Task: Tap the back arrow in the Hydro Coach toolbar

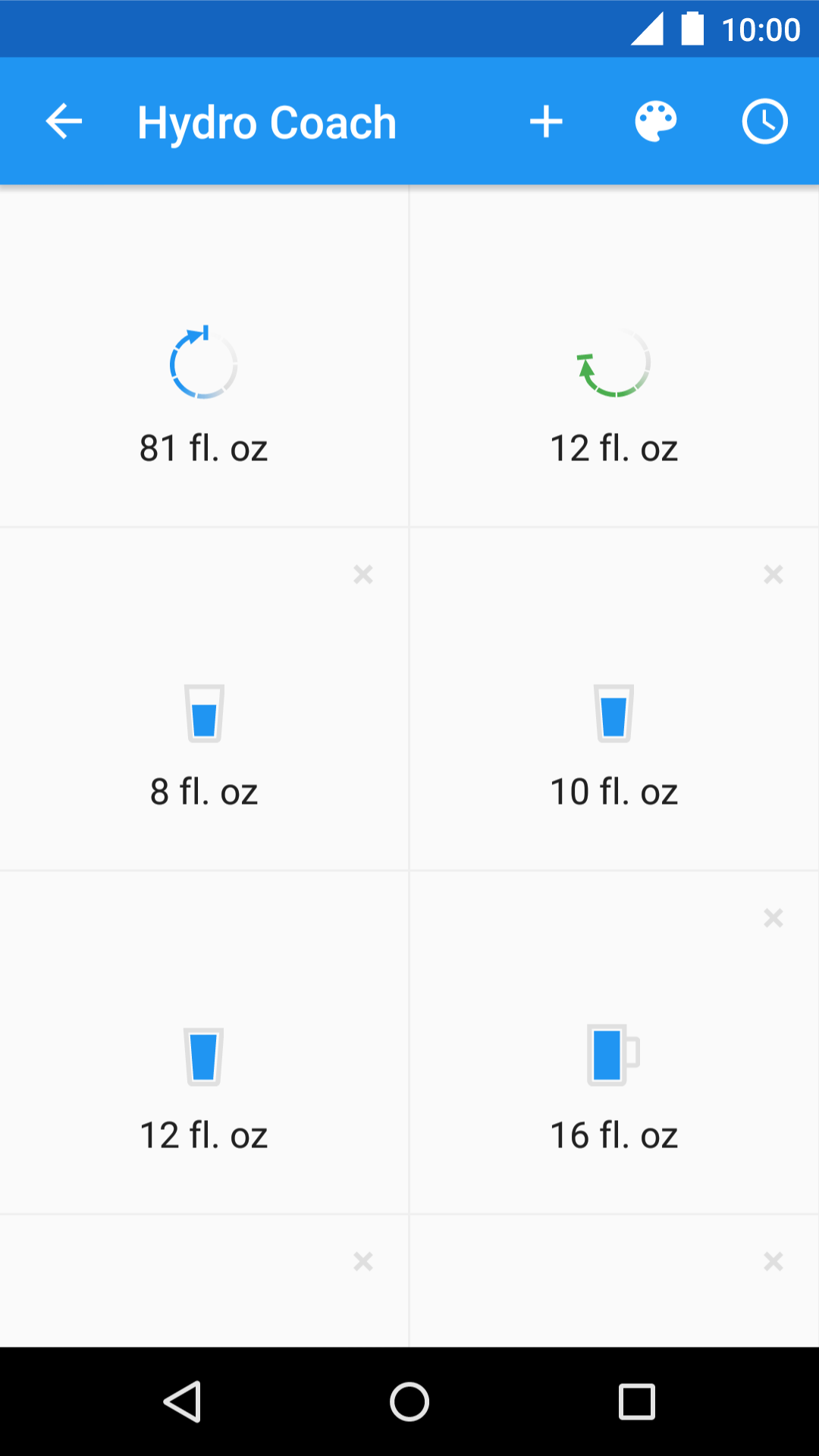Action: point(64,121)
